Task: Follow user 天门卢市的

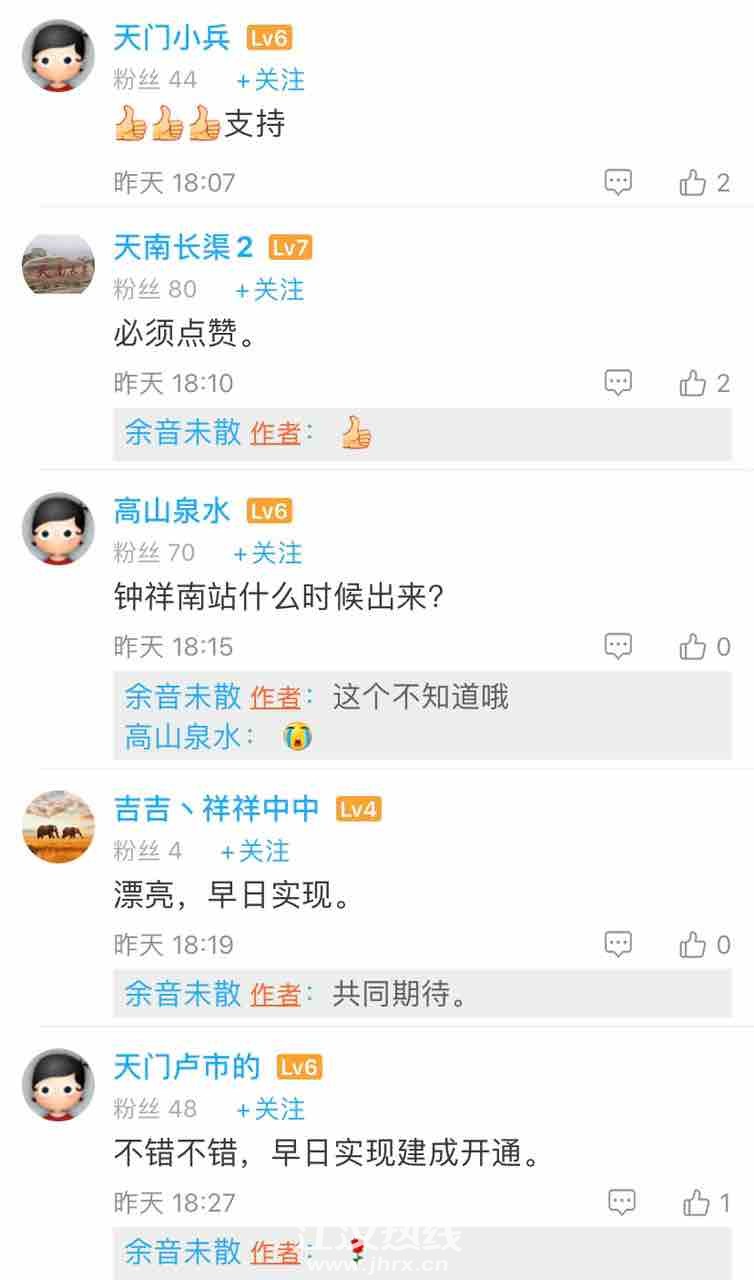Action: point(271,1109)
